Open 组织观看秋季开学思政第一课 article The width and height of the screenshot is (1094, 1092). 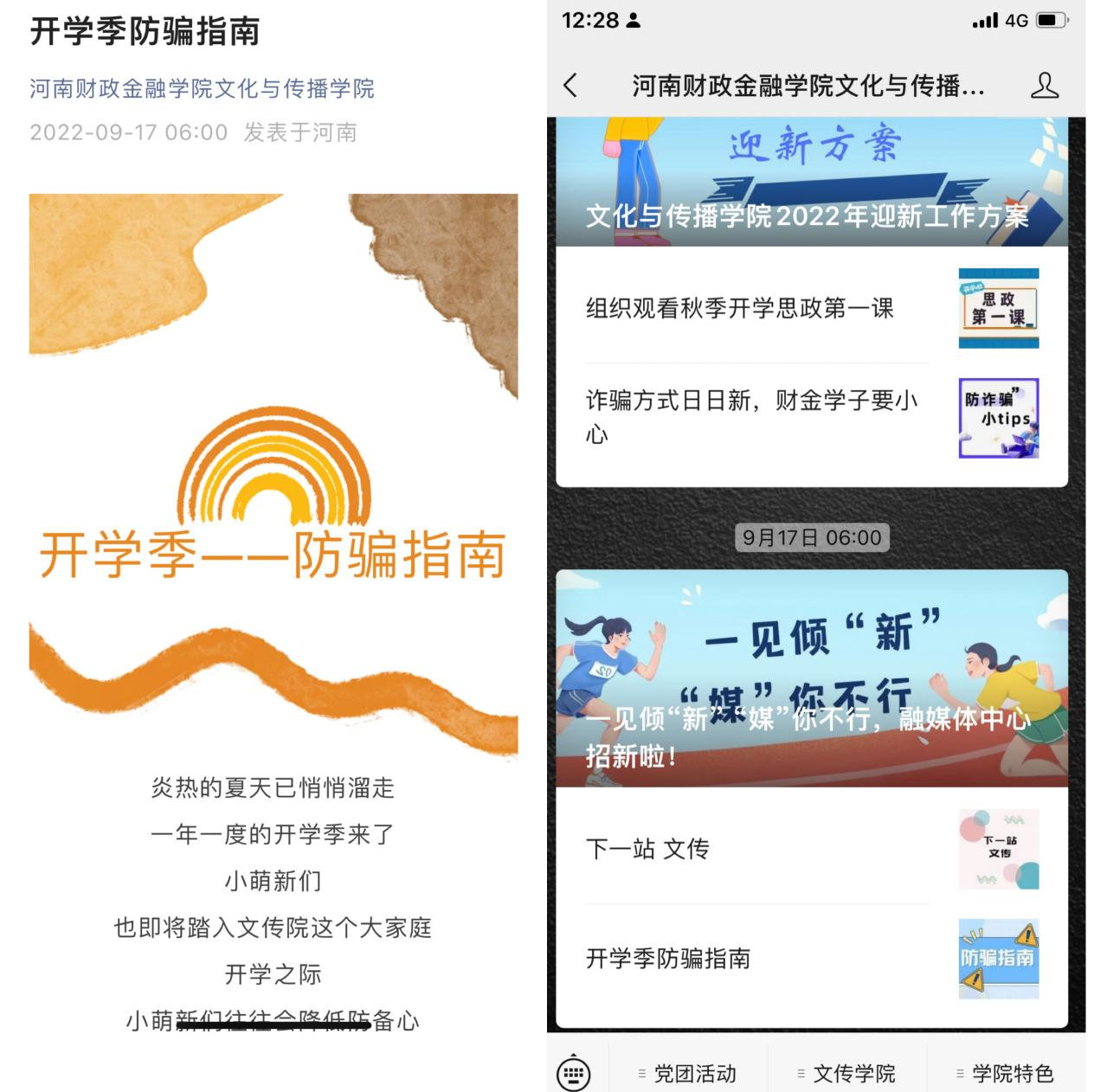point(811,309)
